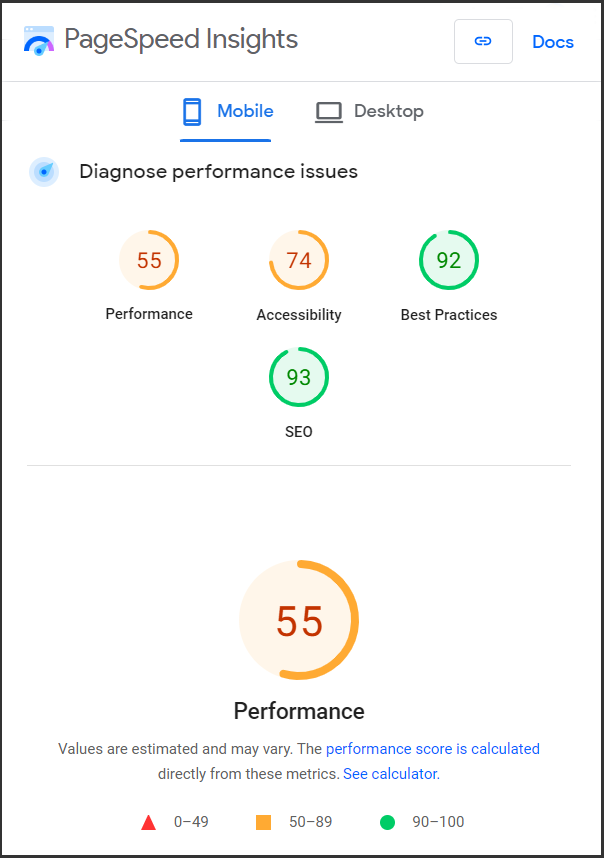Open the See calculator link
The height and width of the screenshot is (858, 604).
[x=389, y=774]
